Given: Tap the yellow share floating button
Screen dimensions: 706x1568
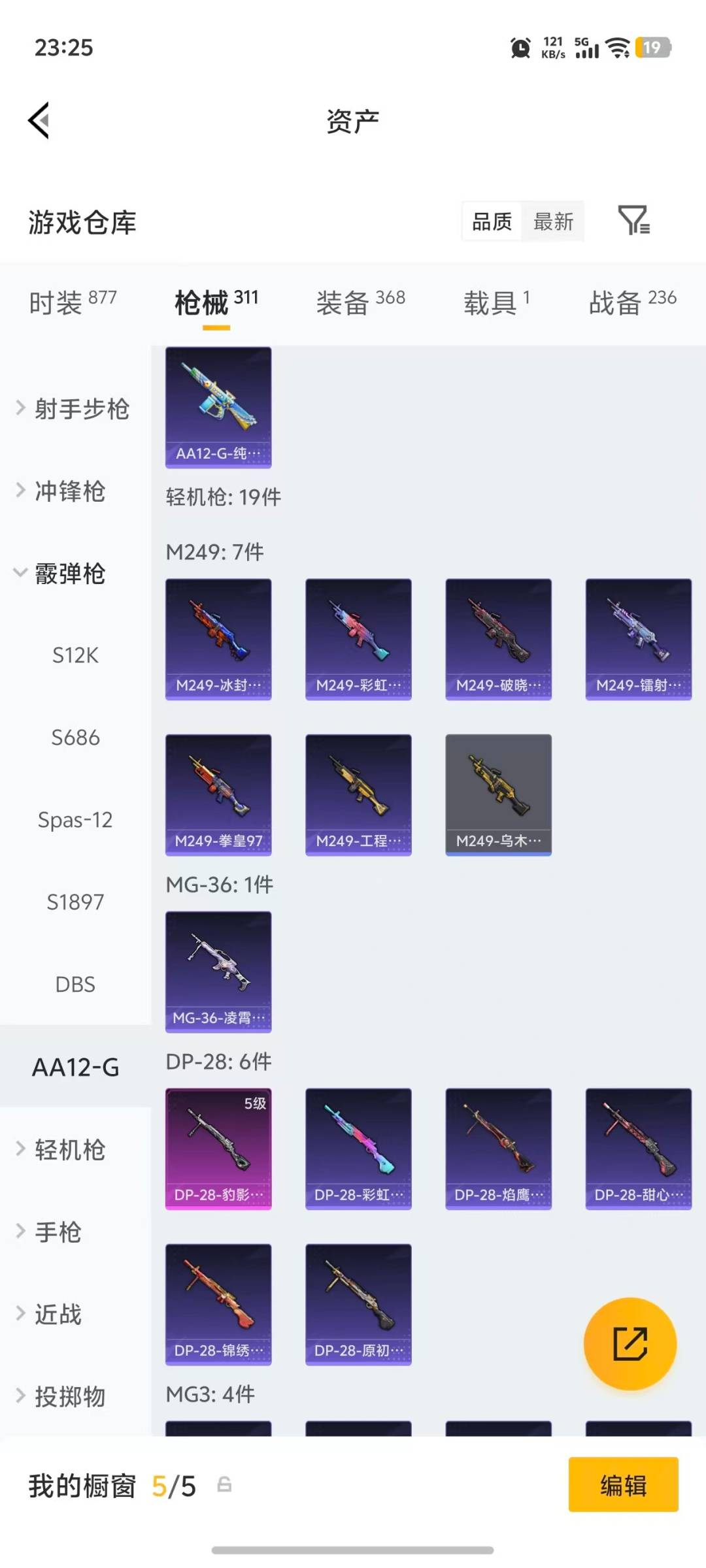Looking at the screenshot, I should [628, 1344].
